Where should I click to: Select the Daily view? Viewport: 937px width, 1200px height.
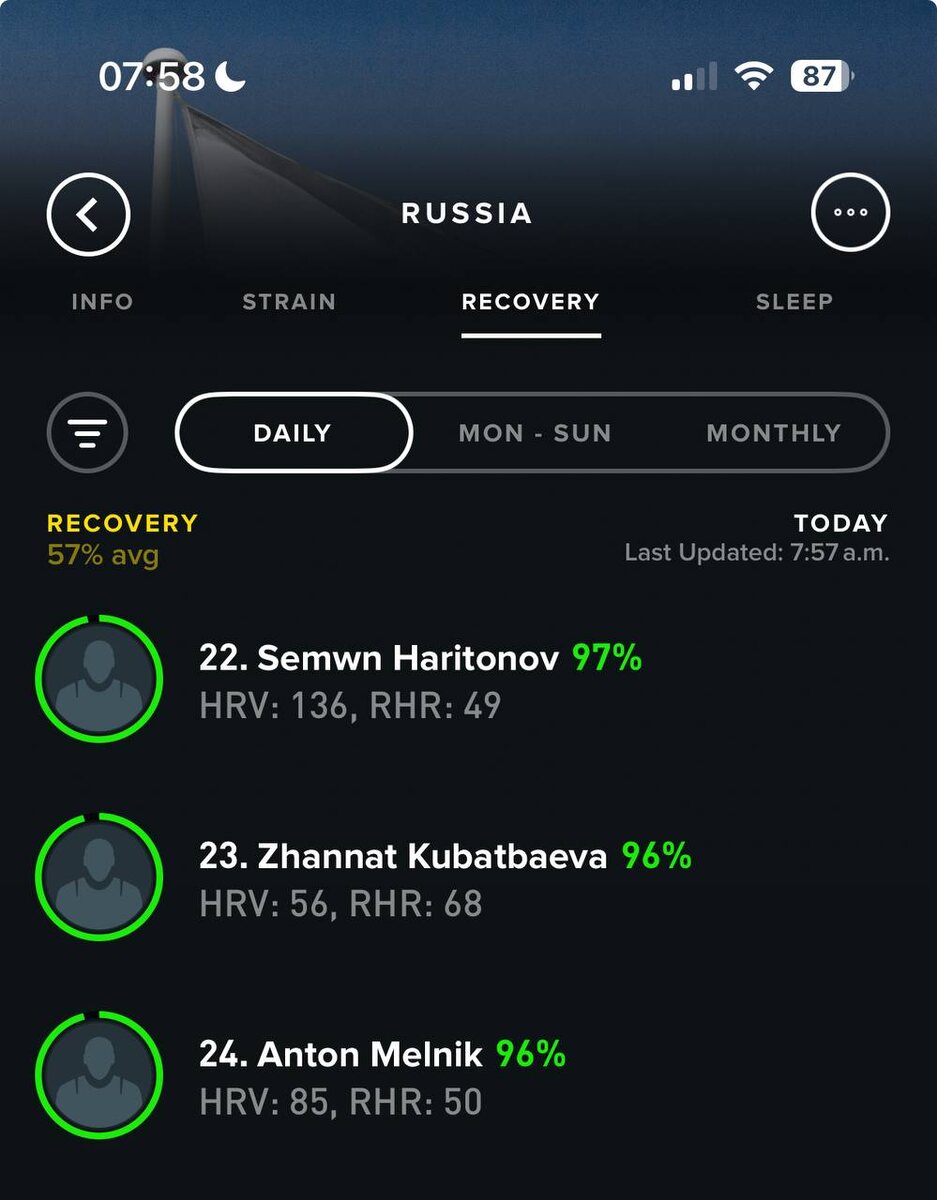pos(293,433)
